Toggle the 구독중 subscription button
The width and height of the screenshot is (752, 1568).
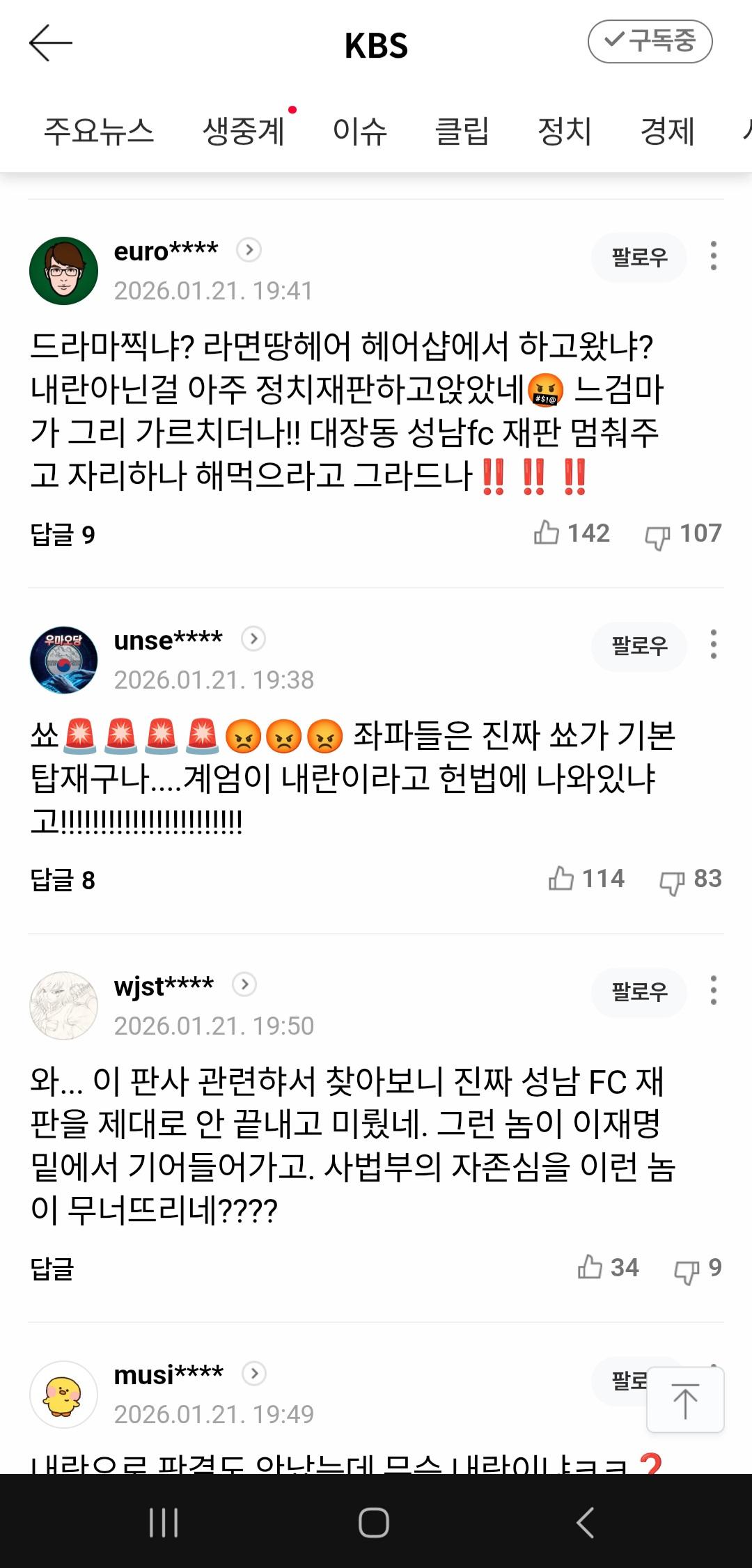click(650, 44)
